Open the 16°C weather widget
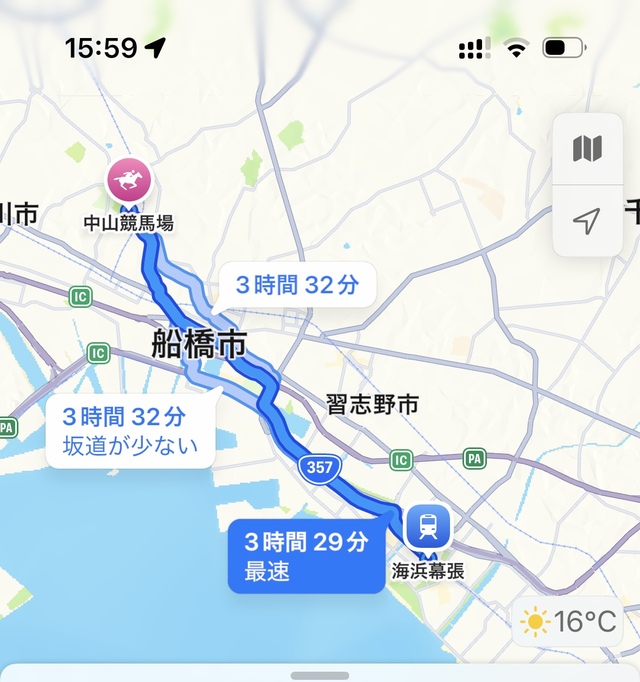 pos(568,622)
